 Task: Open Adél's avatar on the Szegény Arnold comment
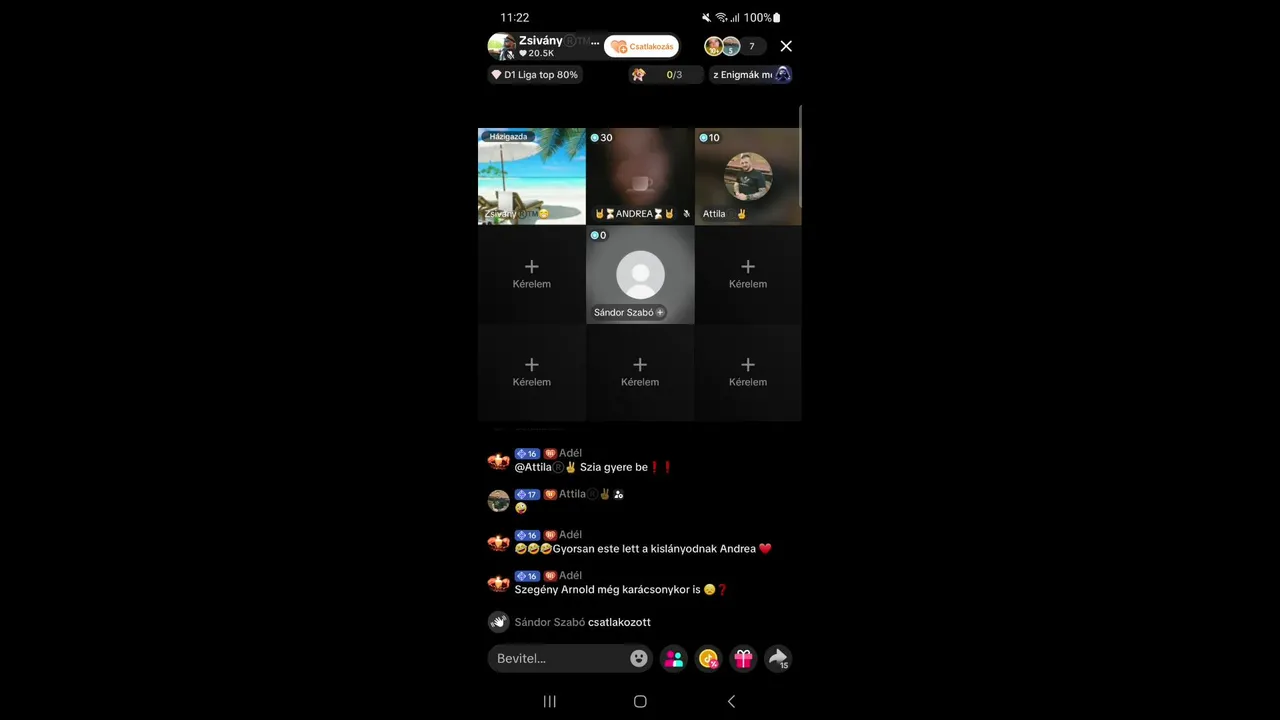click(x=498, y=583)
